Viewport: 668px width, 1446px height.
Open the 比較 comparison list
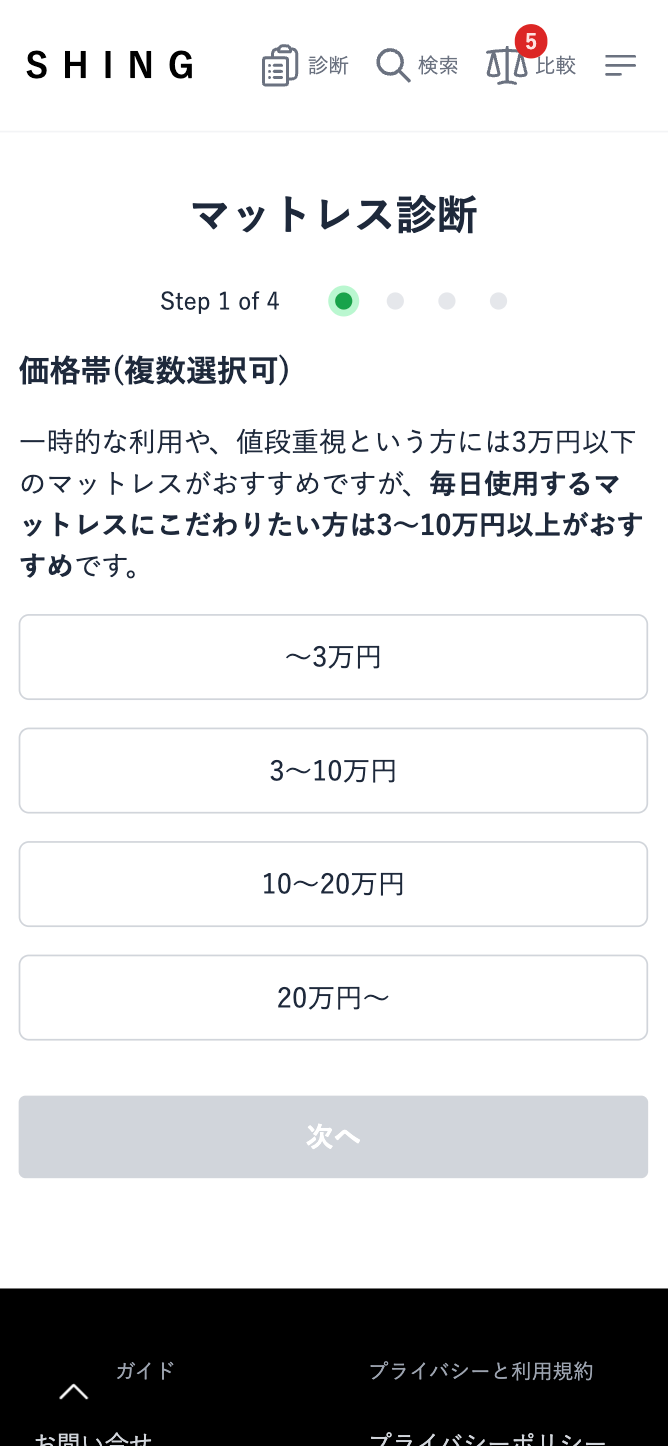[x=531, y=66]
